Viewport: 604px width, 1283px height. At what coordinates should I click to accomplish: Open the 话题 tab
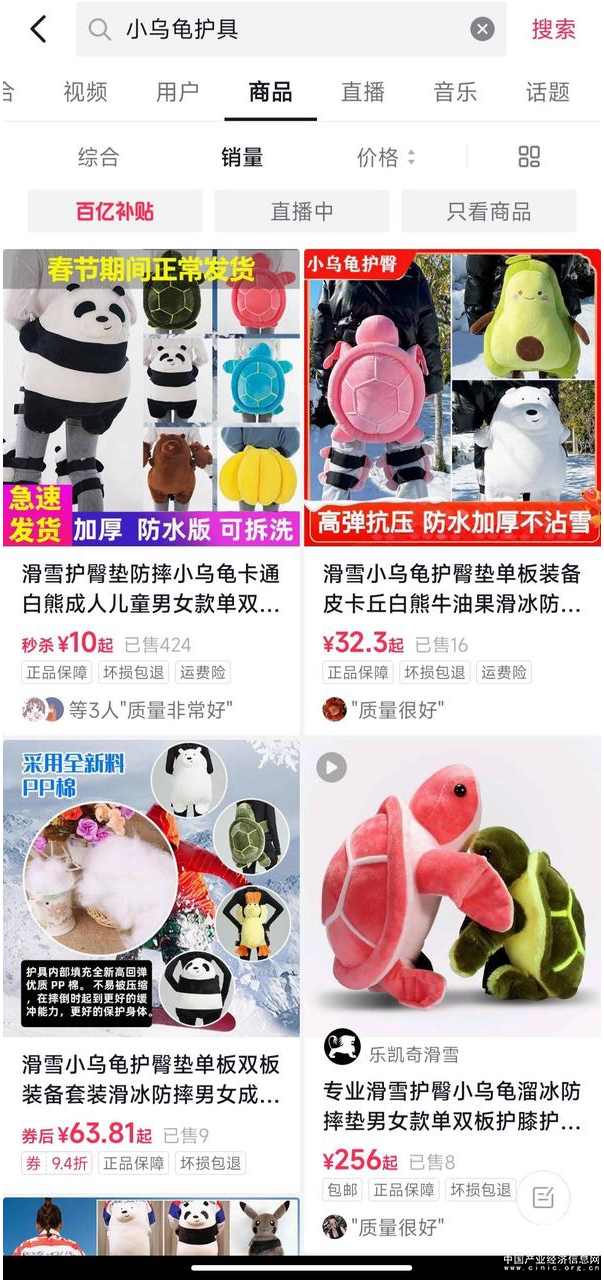[x=547, y=92]
